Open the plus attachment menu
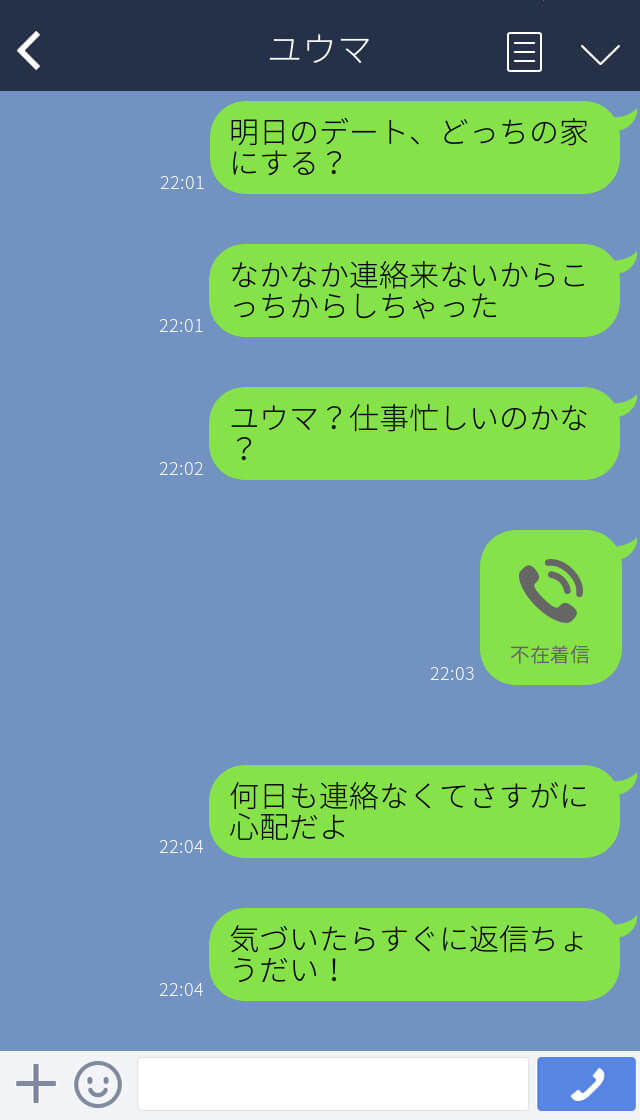 pyautogui.click(x=36, y=1084)
